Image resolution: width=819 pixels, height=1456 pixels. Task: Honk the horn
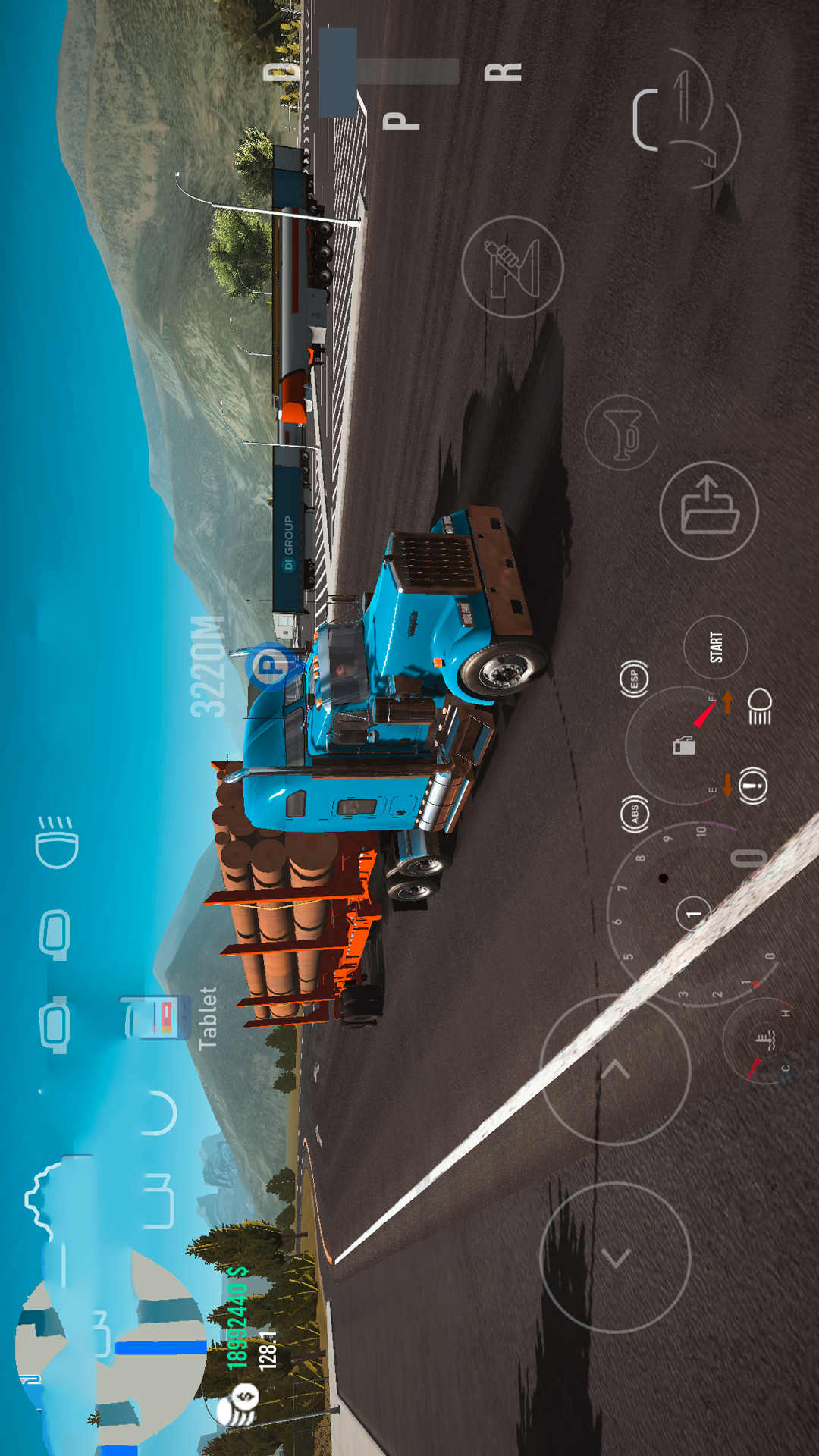pyautogui.click(x=622, y=432)
